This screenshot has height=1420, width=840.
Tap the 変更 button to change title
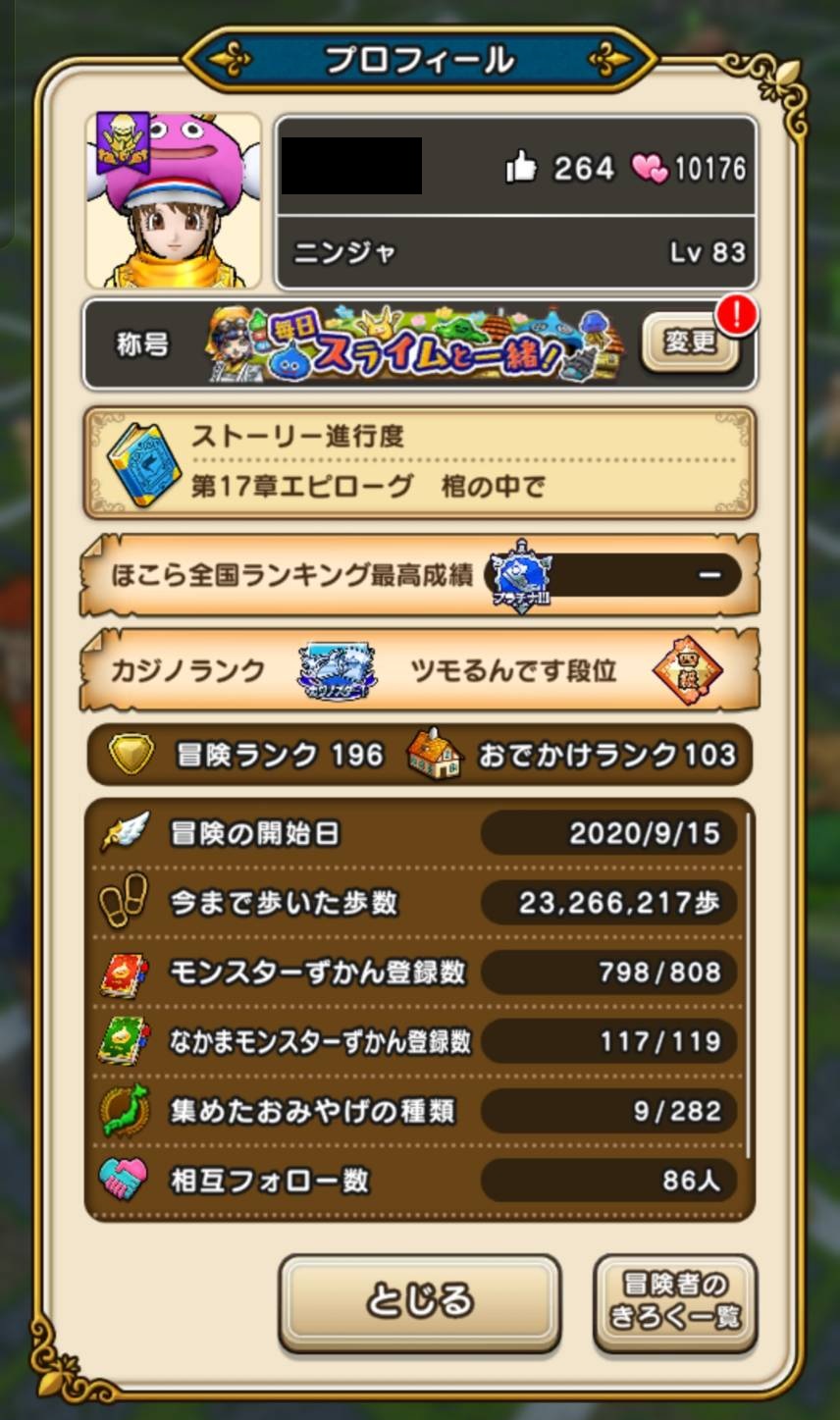(x=690, y=343)
